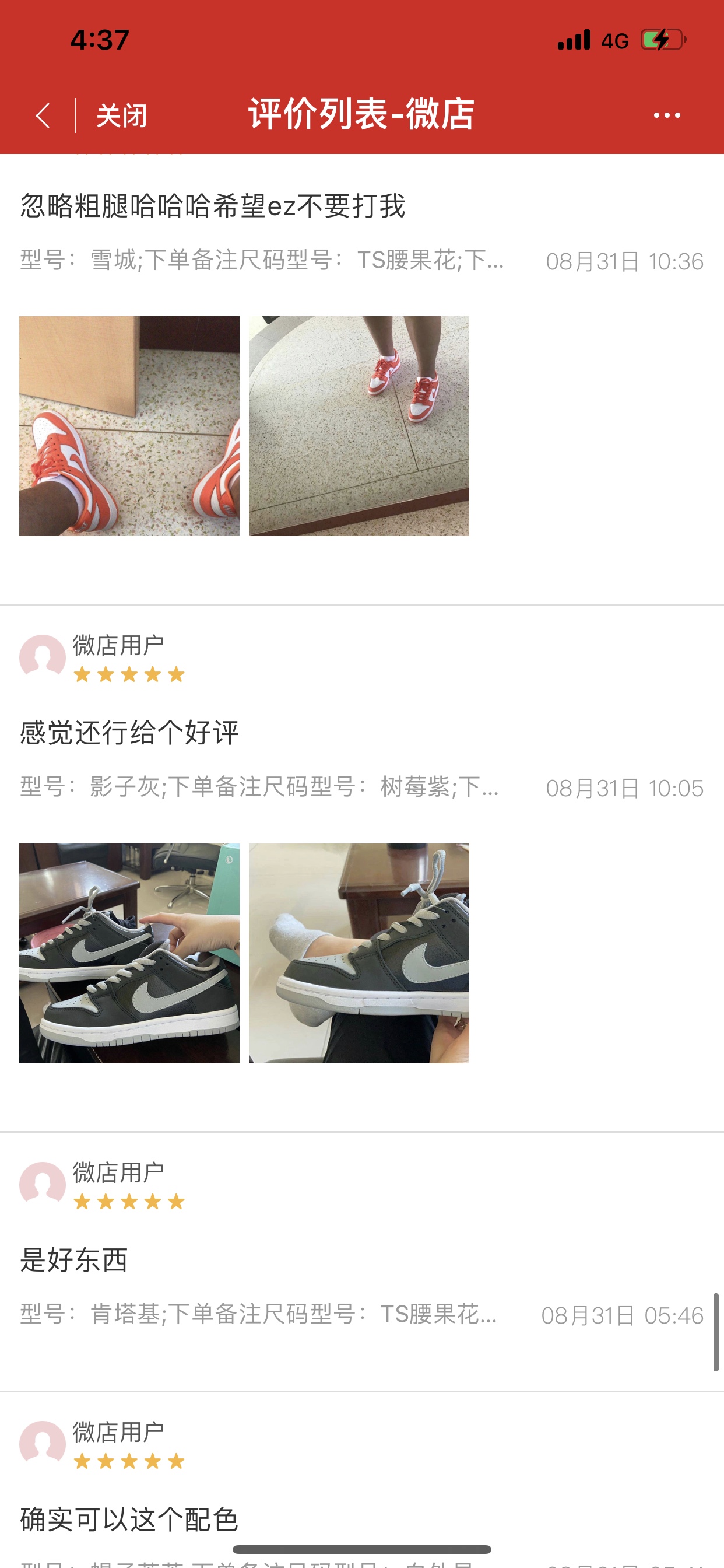Open the three-dot overflow menu
Viewport: 724px width, 1568px height.
(x=666, y=115)
